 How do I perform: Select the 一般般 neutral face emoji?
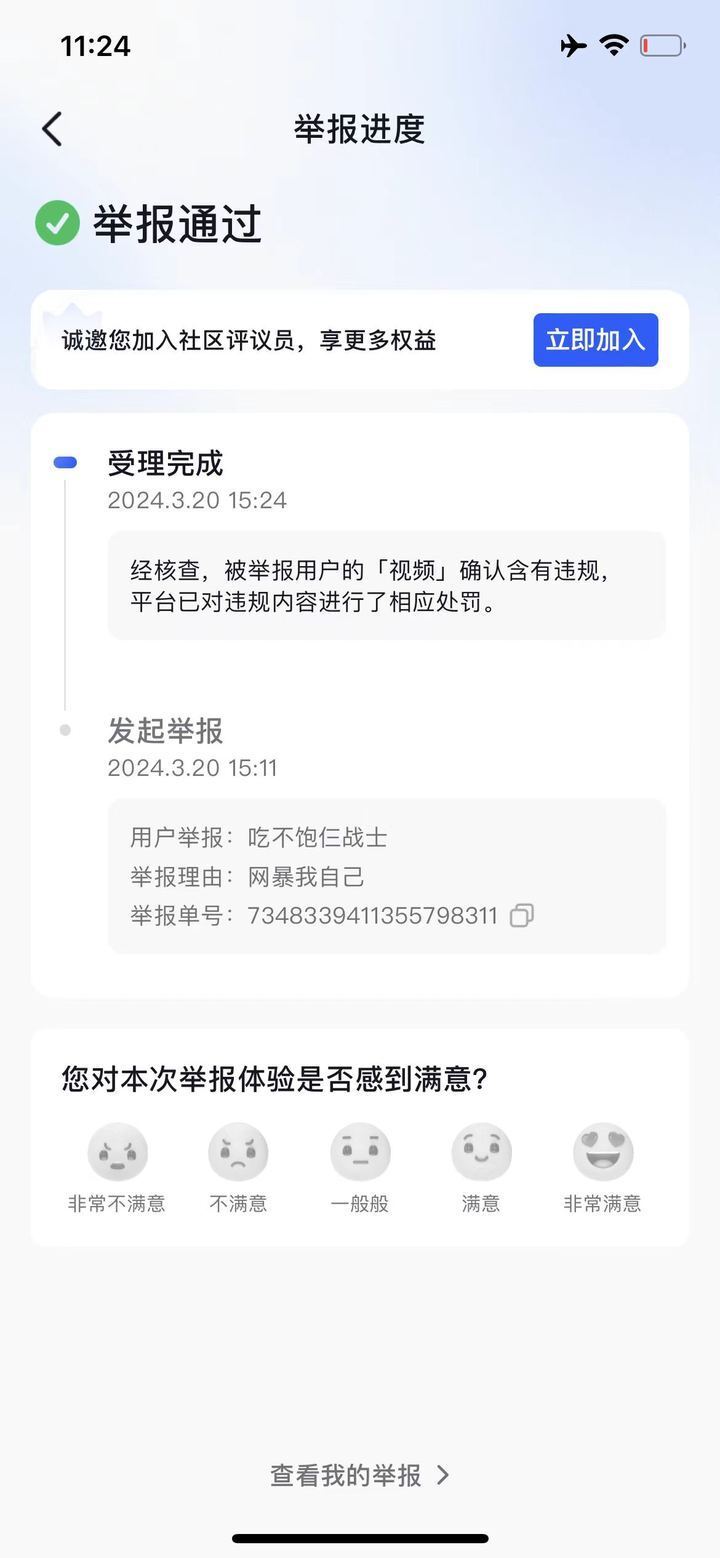pos(360,1151)
